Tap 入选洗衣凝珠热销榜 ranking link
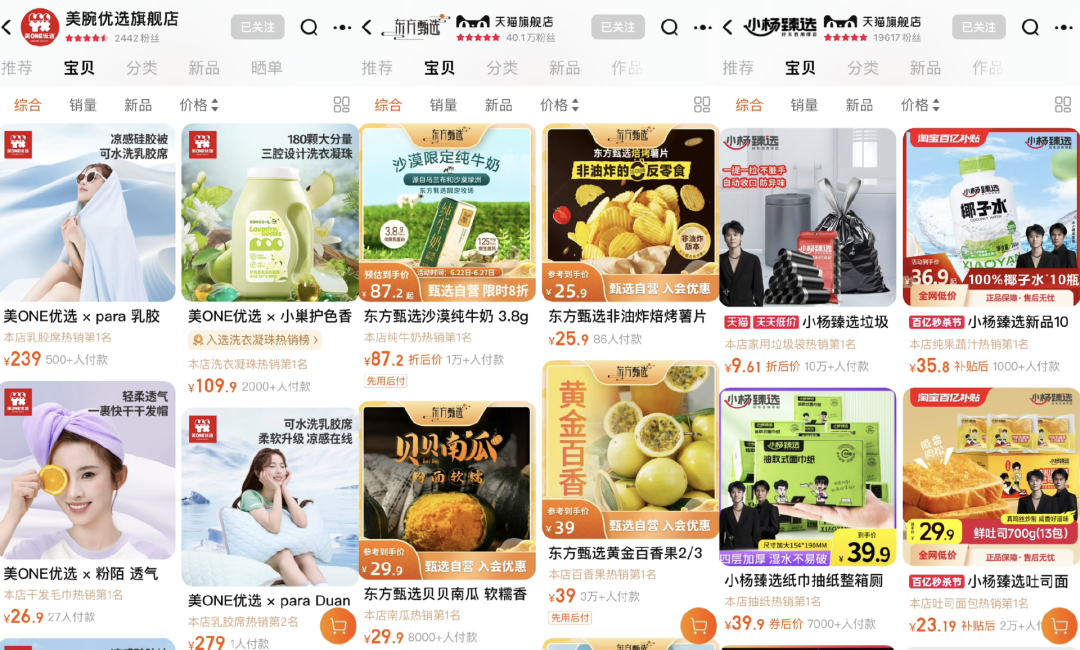 click(x=256, y=340)
